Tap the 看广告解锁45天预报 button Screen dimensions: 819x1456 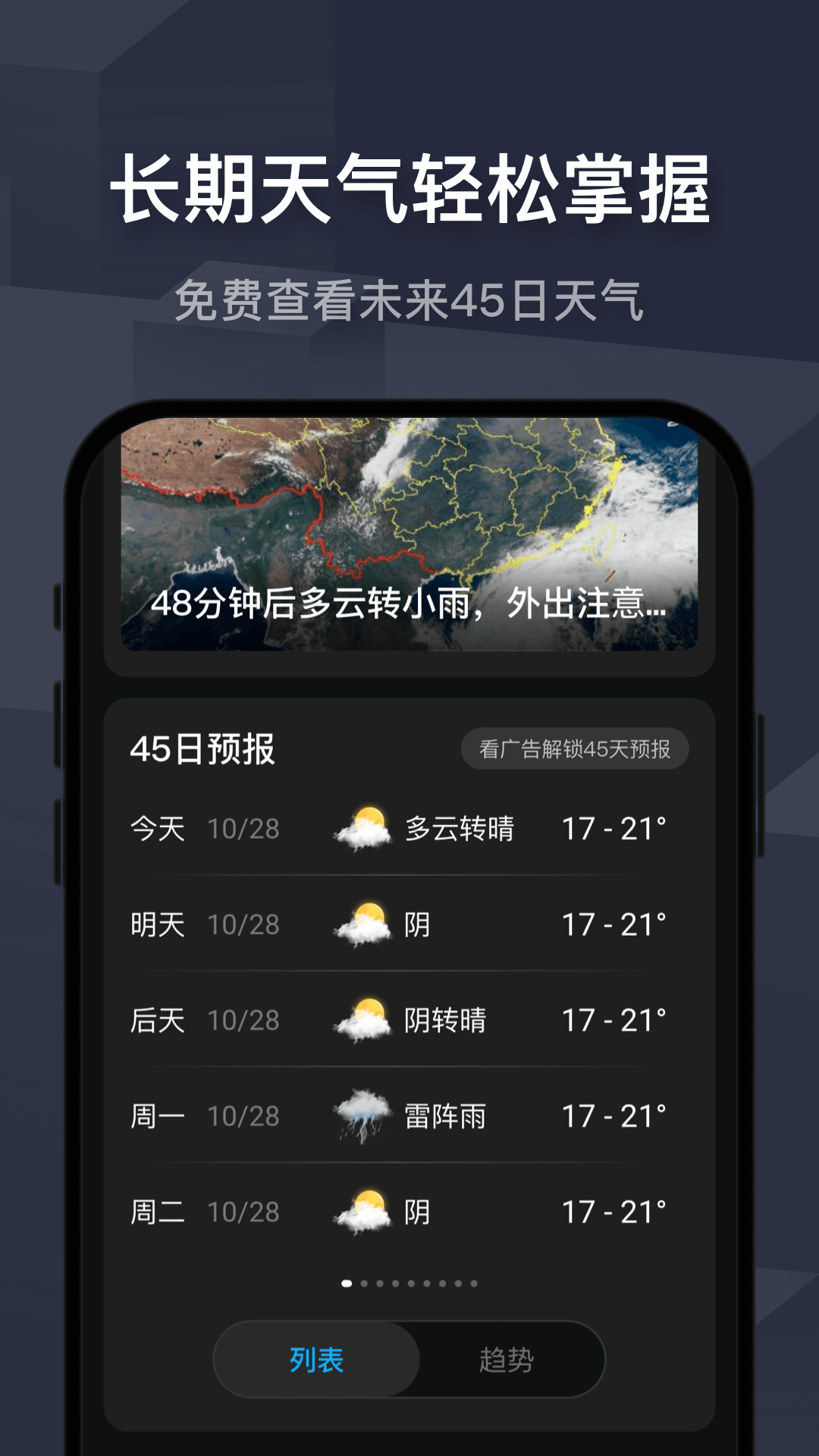[576, 748]
